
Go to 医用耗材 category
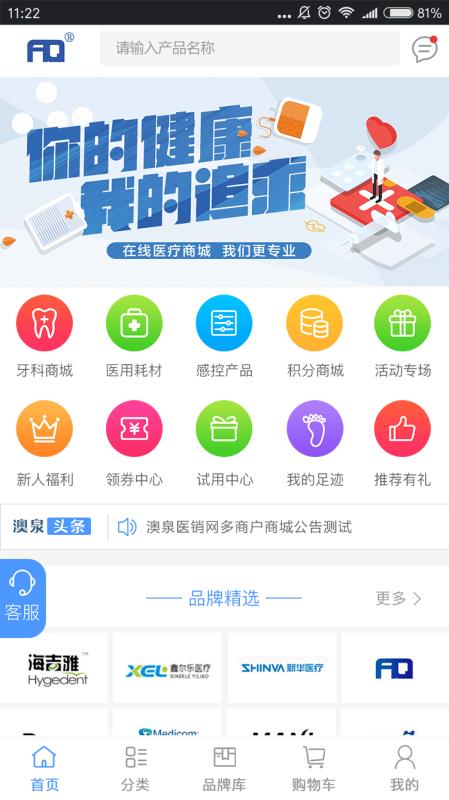[x=134, y=337]
